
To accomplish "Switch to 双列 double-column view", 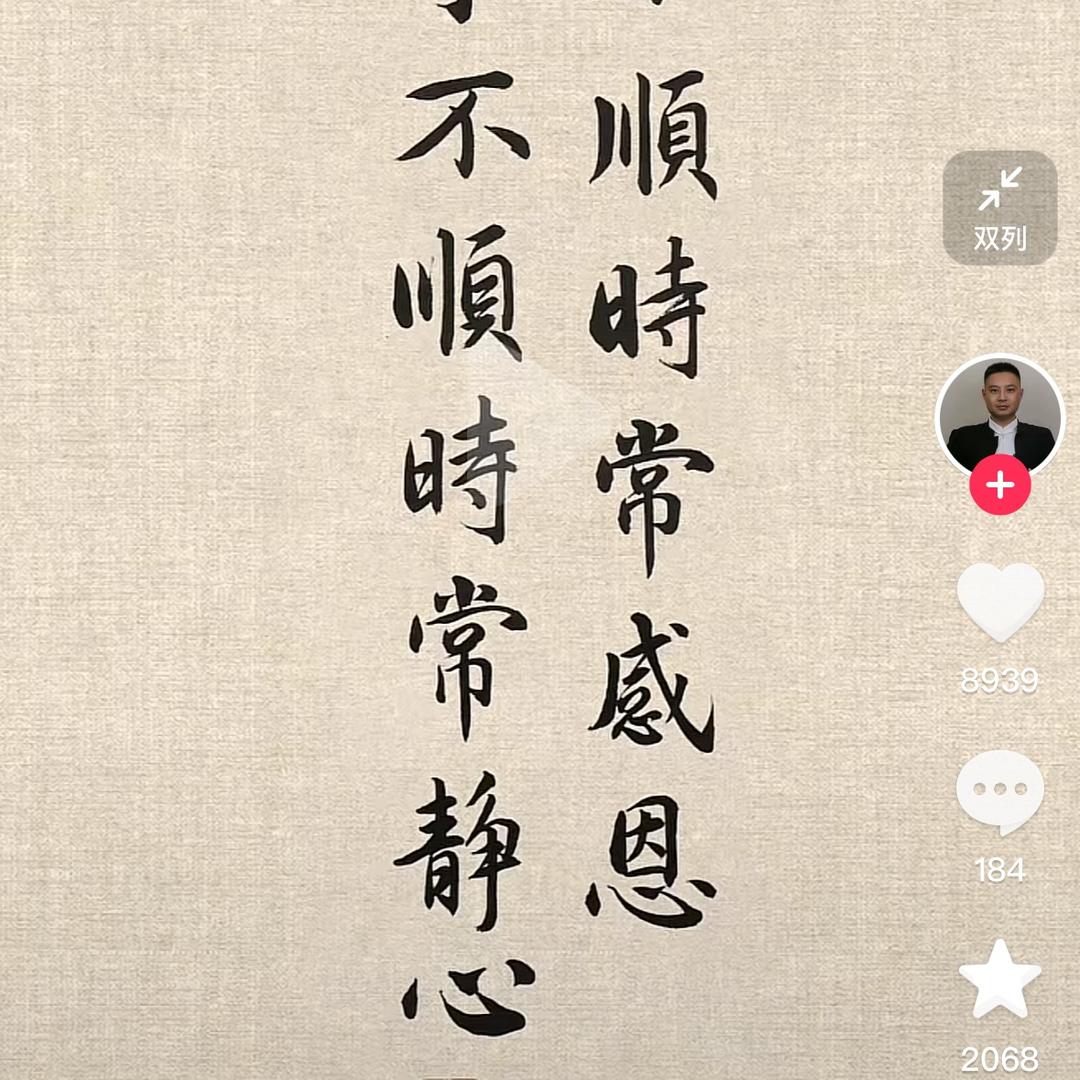I will [x=999, y=208].
